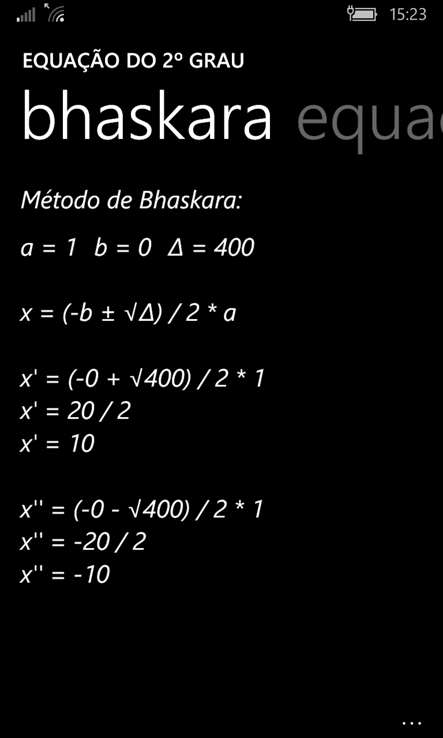Select the bhaskara pivot header
The width and height of the screenshot is (443, 738).
coord(147,115)
